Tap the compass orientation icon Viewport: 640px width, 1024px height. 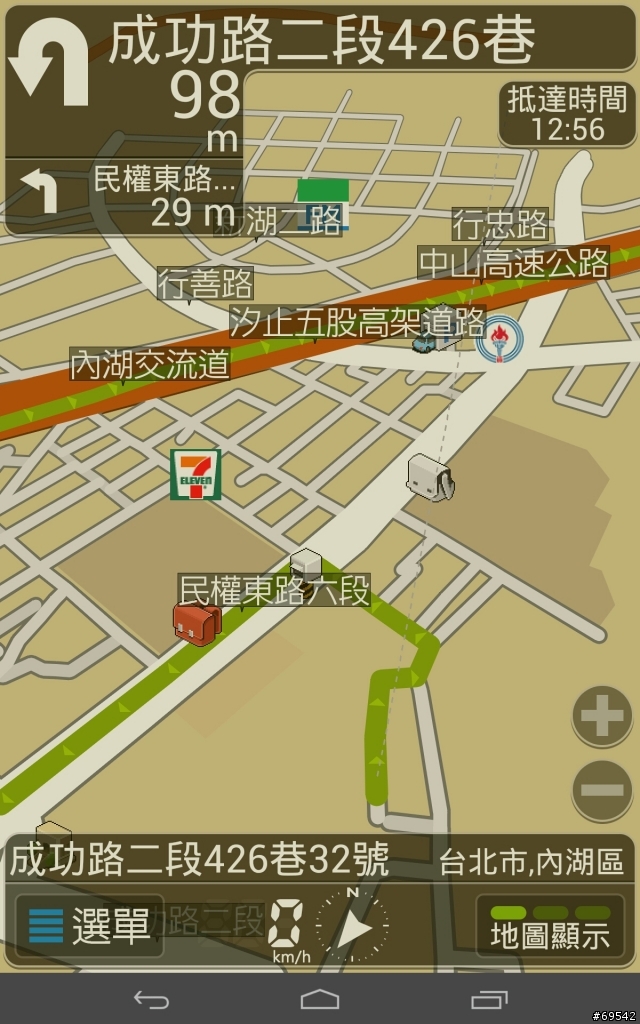click(x=353, y=925)
